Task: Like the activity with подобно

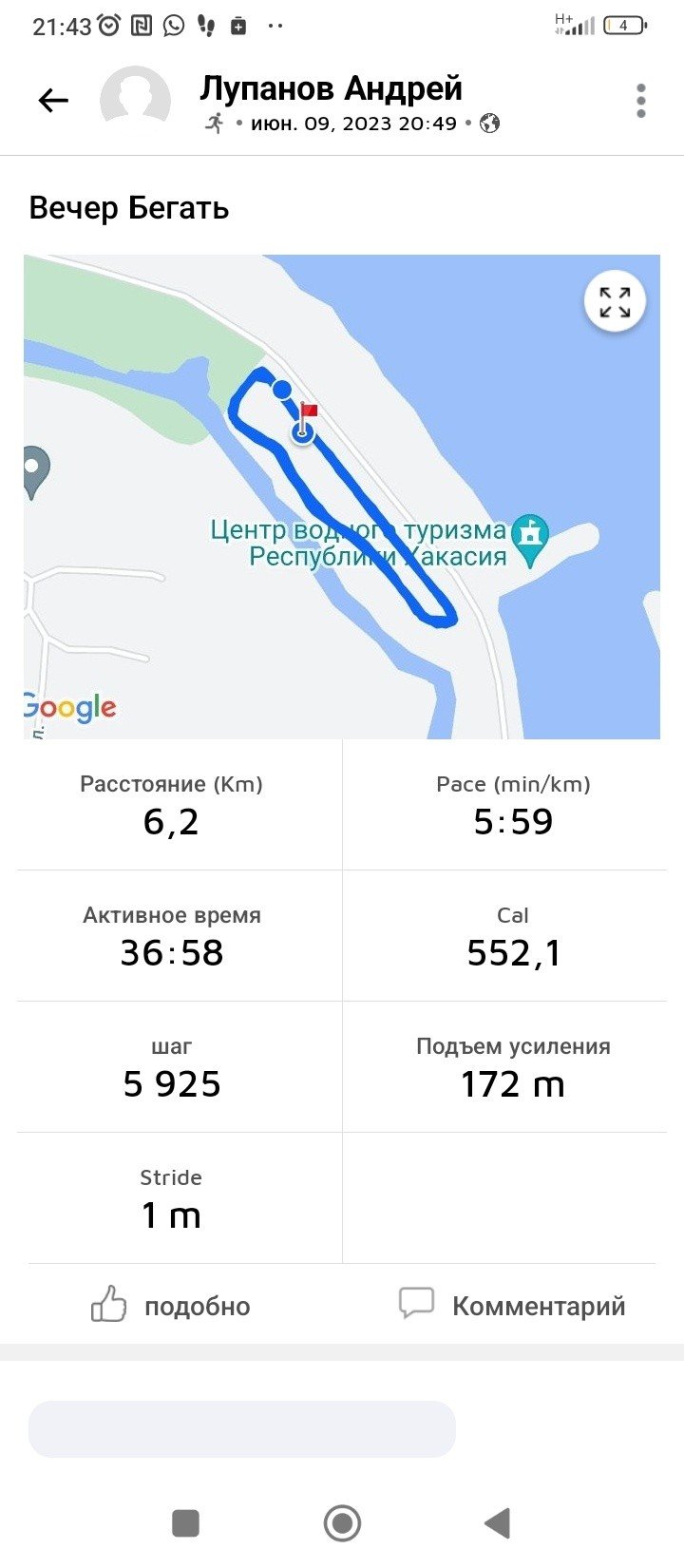Action: click(x=171, y=1305)
